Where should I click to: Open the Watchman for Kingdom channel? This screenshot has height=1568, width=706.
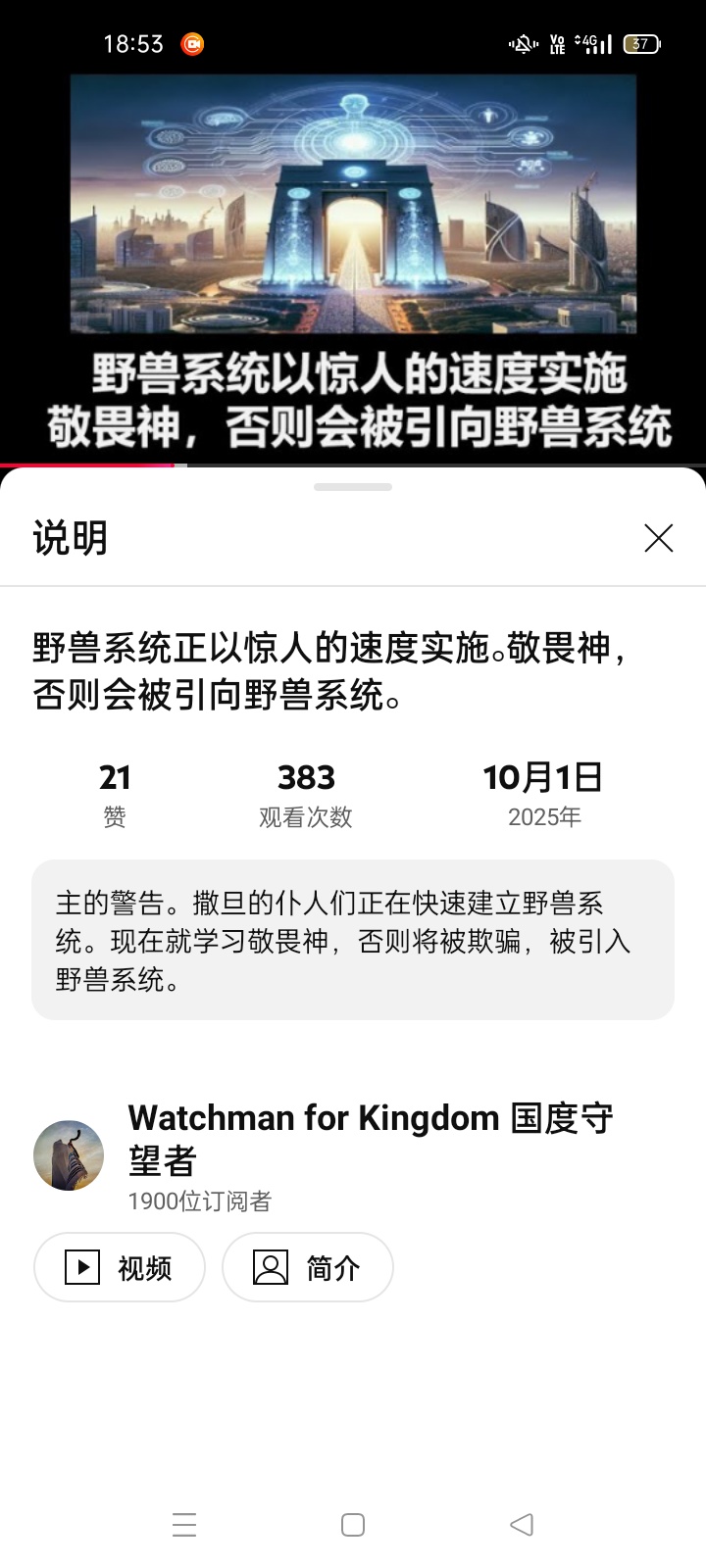tap(371, 1138)
